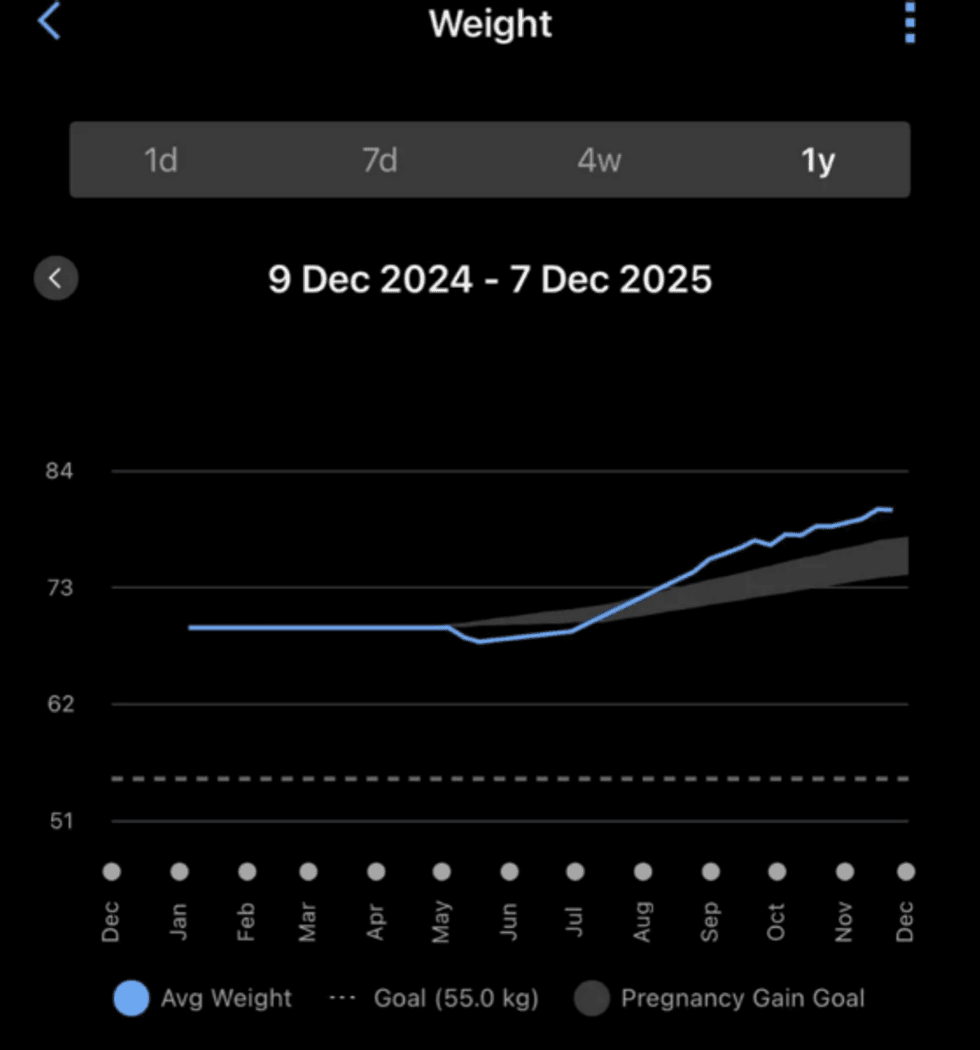
Task: Switch to the 1d time range tab
Action: pyautogui.click(x=161, y=160)
